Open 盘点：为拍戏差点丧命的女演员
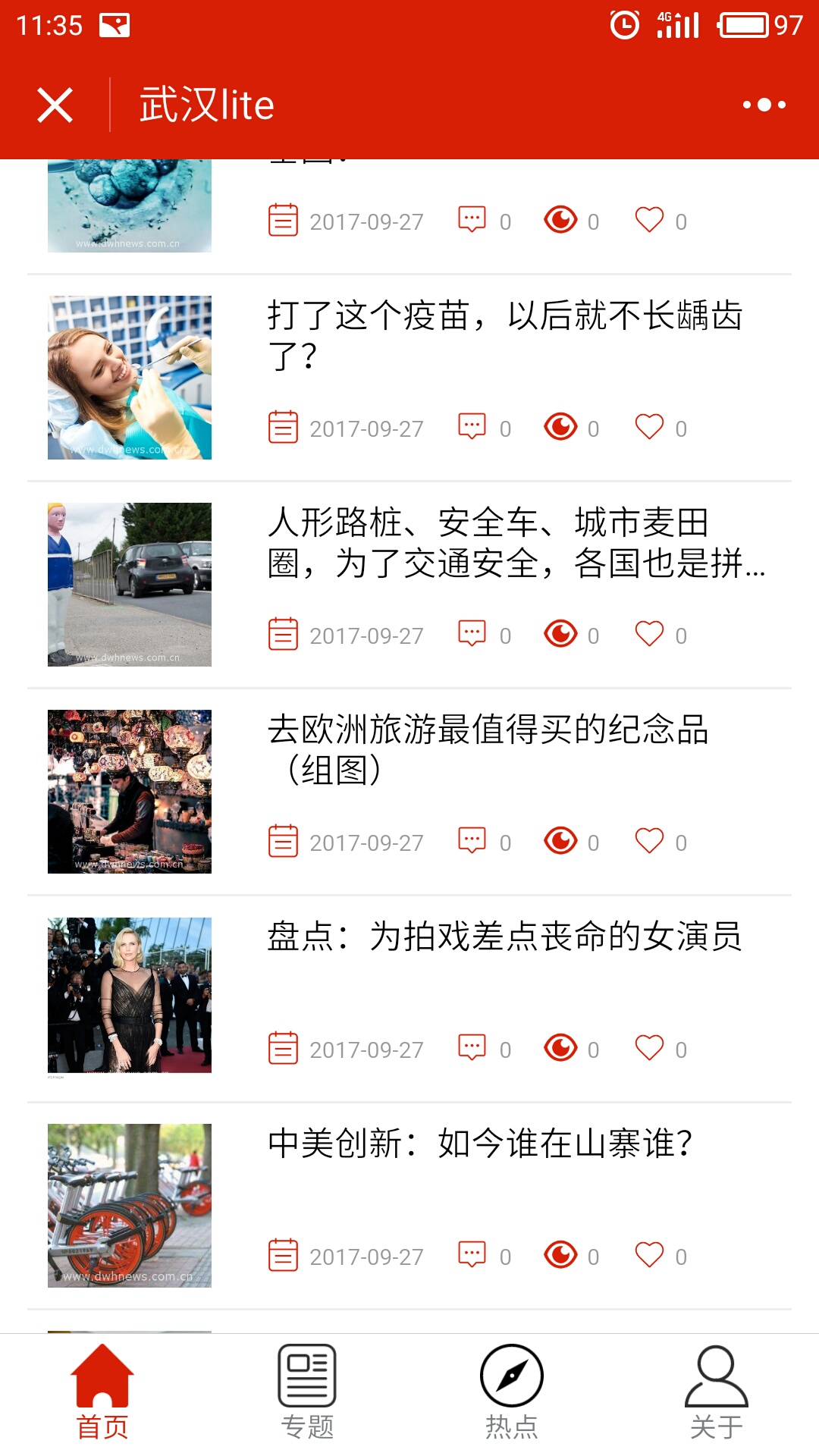819x1456 pixels. (505, 937)
